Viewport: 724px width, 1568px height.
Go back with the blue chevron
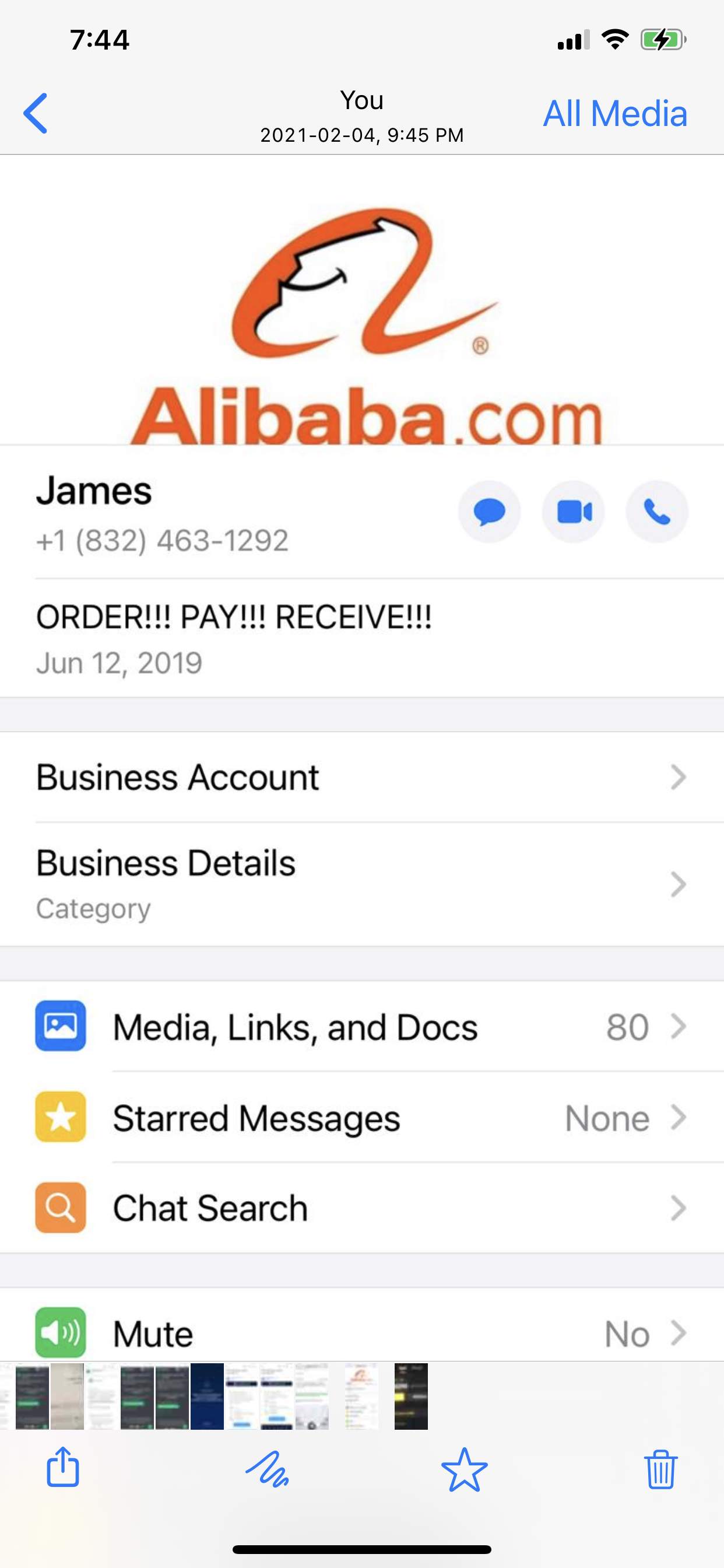point(34,113)
